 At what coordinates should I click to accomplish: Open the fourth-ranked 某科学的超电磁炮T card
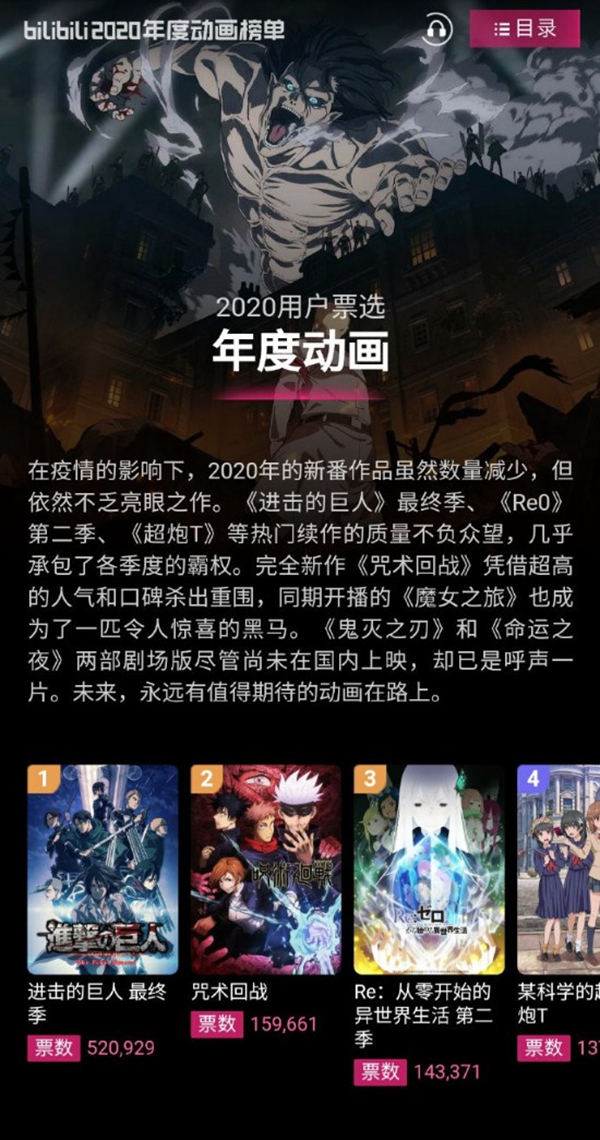[560, 870]
